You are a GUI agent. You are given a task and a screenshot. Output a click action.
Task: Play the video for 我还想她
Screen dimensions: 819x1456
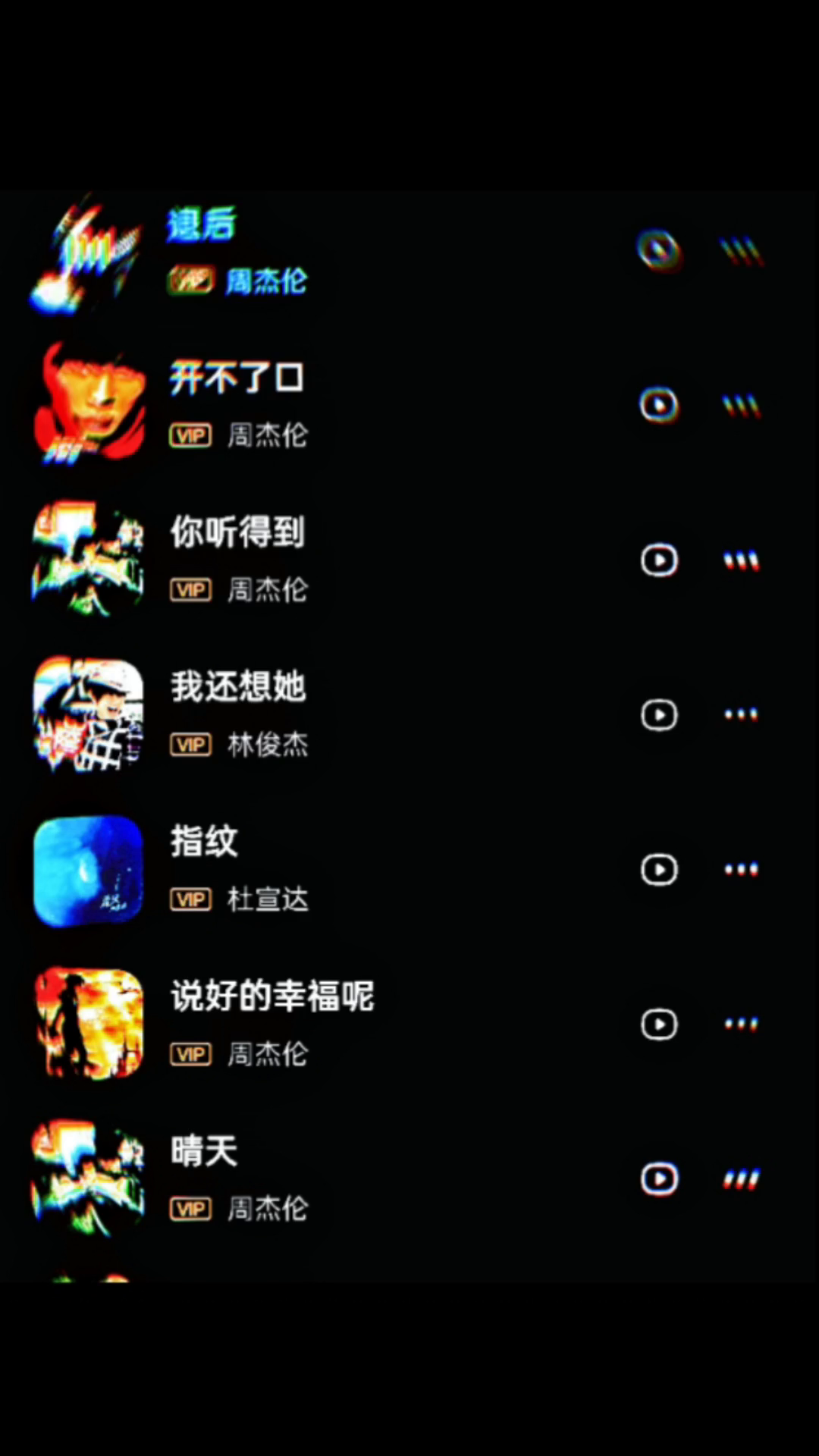tap(659, 715)
